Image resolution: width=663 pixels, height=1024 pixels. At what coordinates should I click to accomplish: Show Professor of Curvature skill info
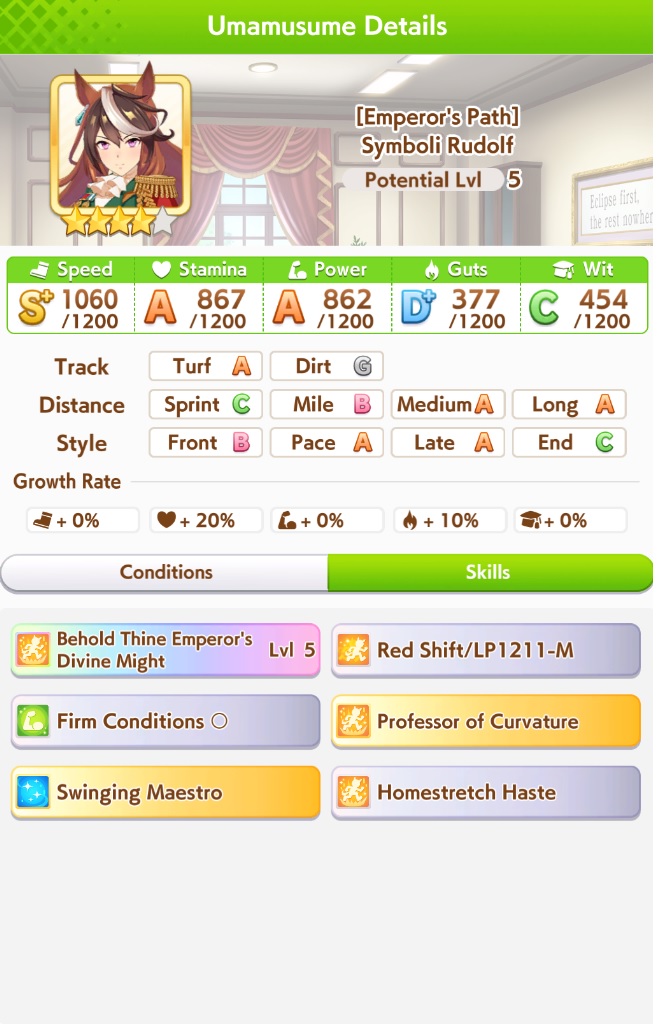point(486,721)
